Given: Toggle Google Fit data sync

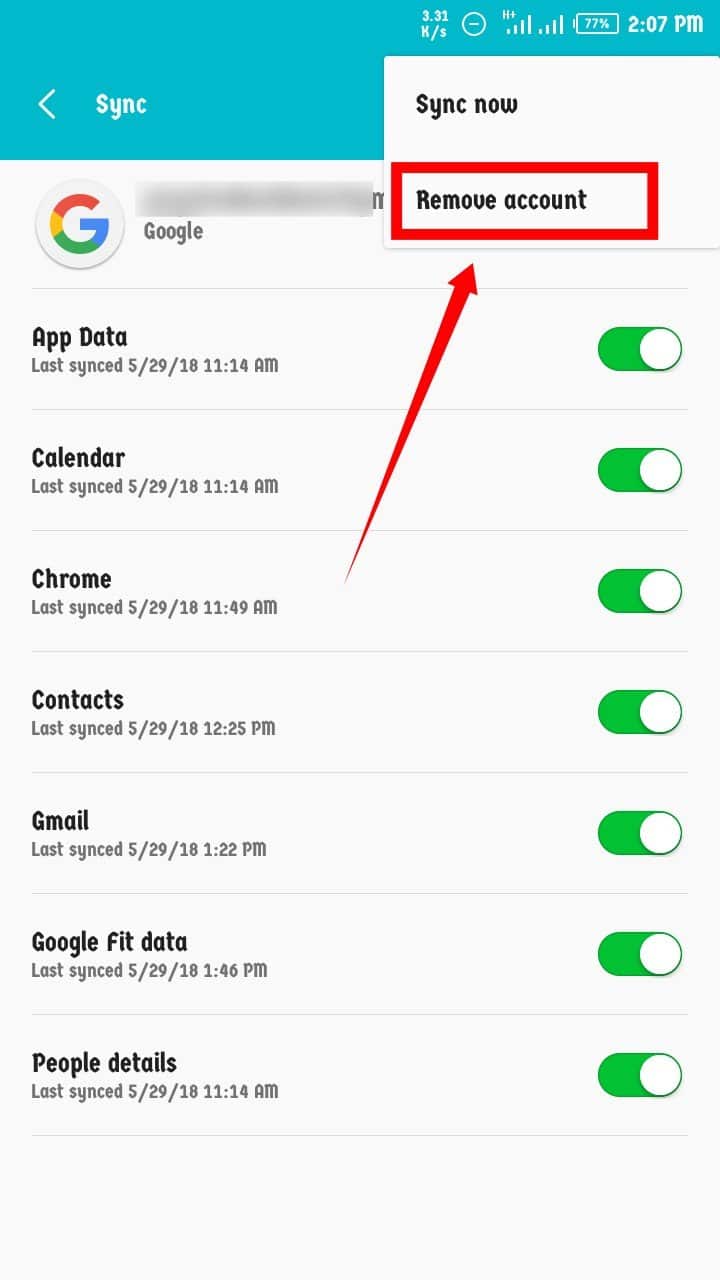Looking at the screenshot, I should (640, 954).
